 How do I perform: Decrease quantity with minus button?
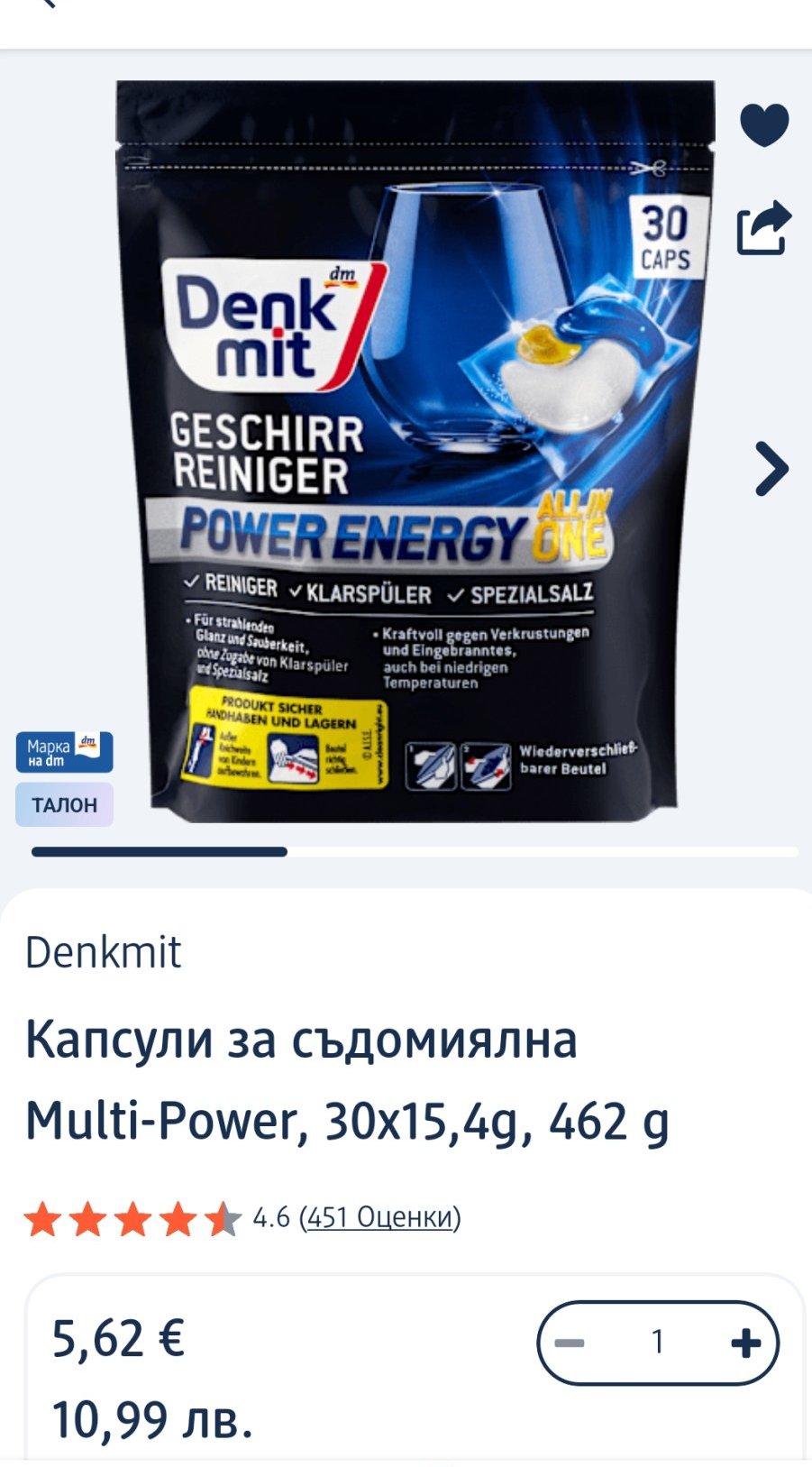pos(570,1343)
